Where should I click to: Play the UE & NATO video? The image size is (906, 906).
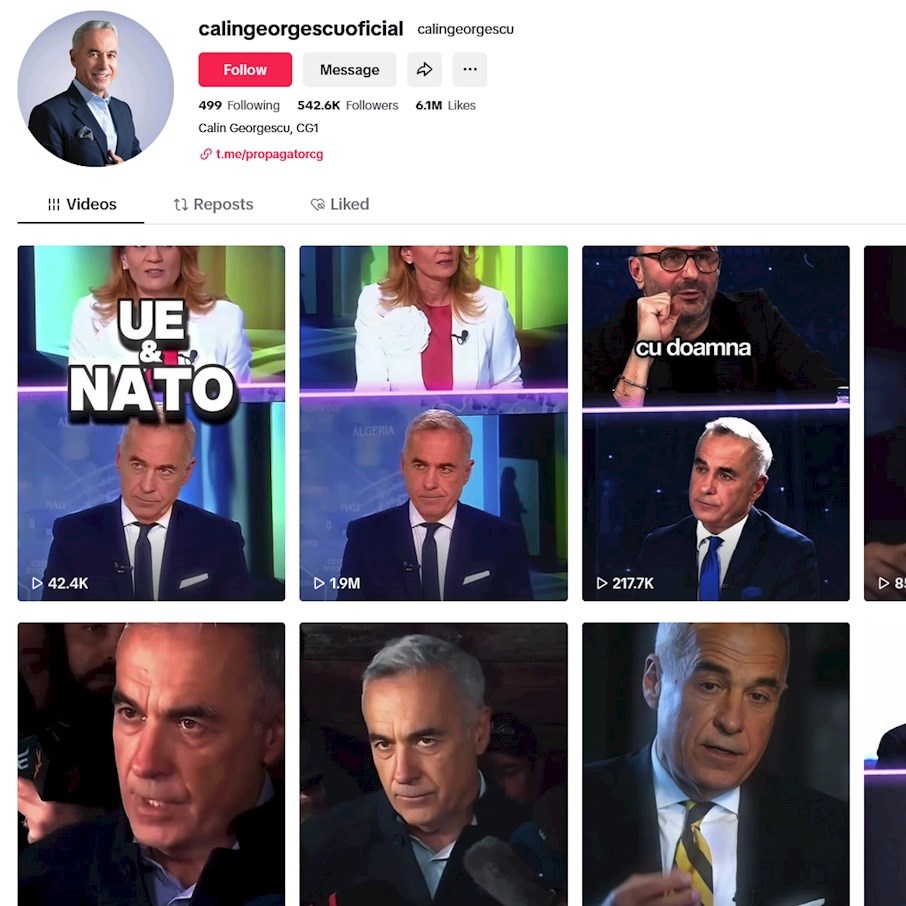(x=151, y=423)
